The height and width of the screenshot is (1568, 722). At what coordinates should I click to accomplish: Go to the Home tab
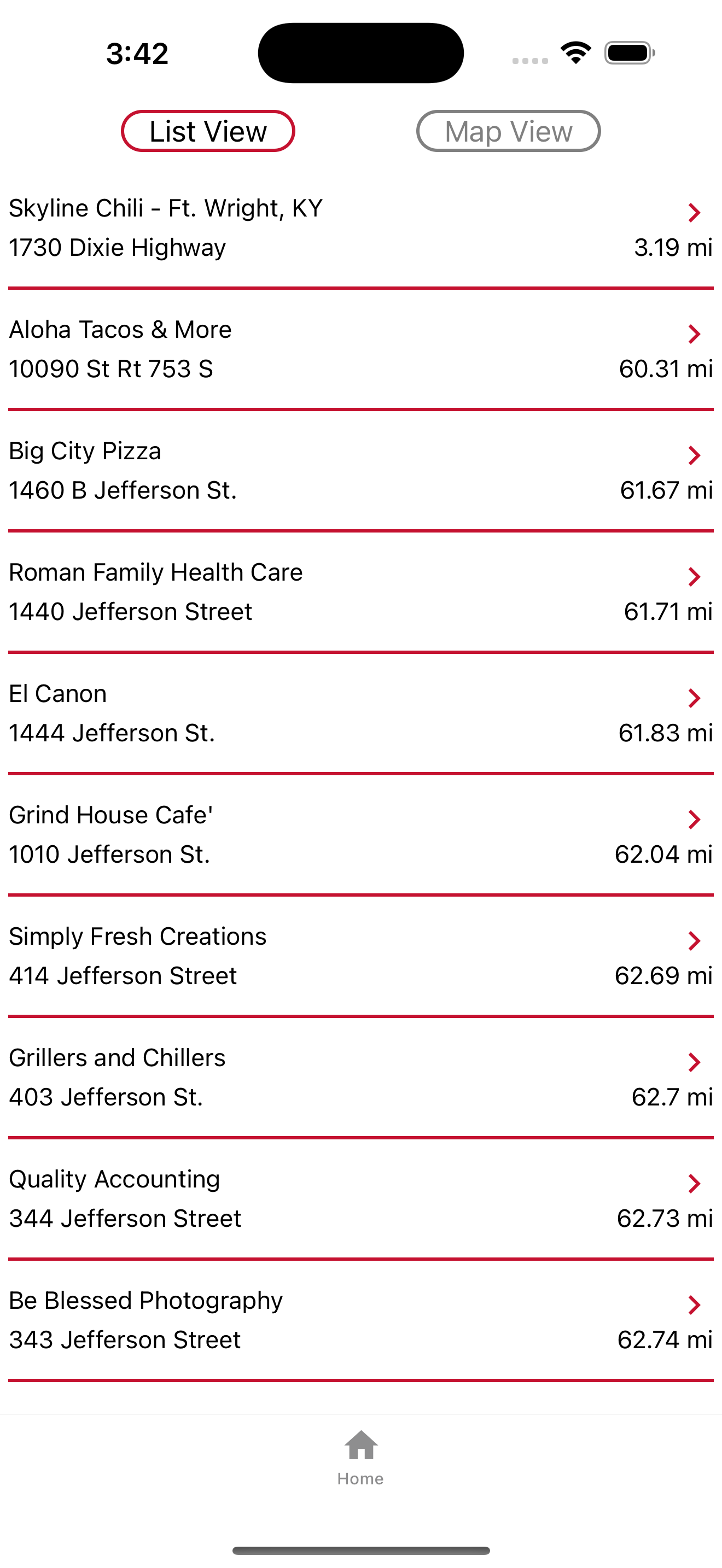360,1457
